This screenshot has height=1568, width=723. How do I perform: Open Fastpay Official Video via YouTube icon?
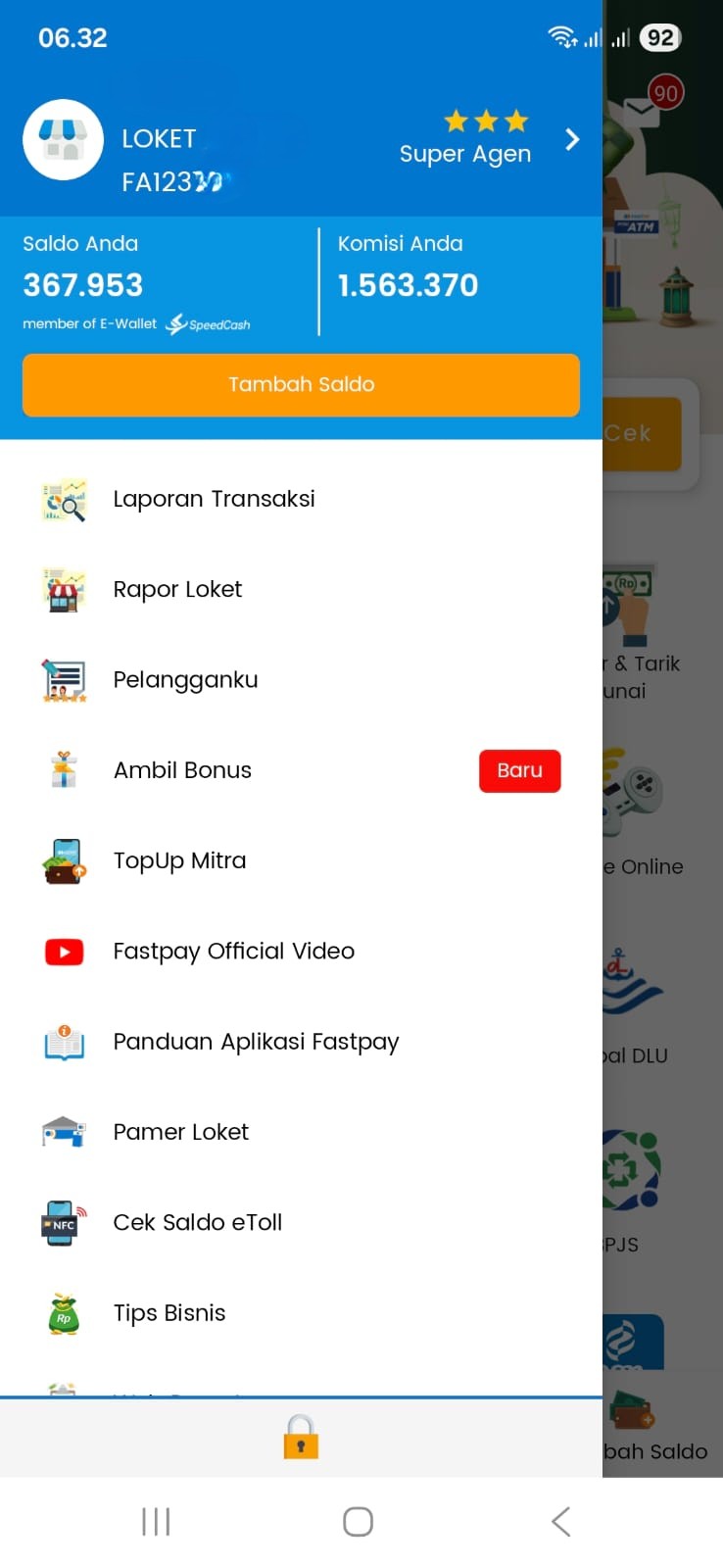pos(63,951)
